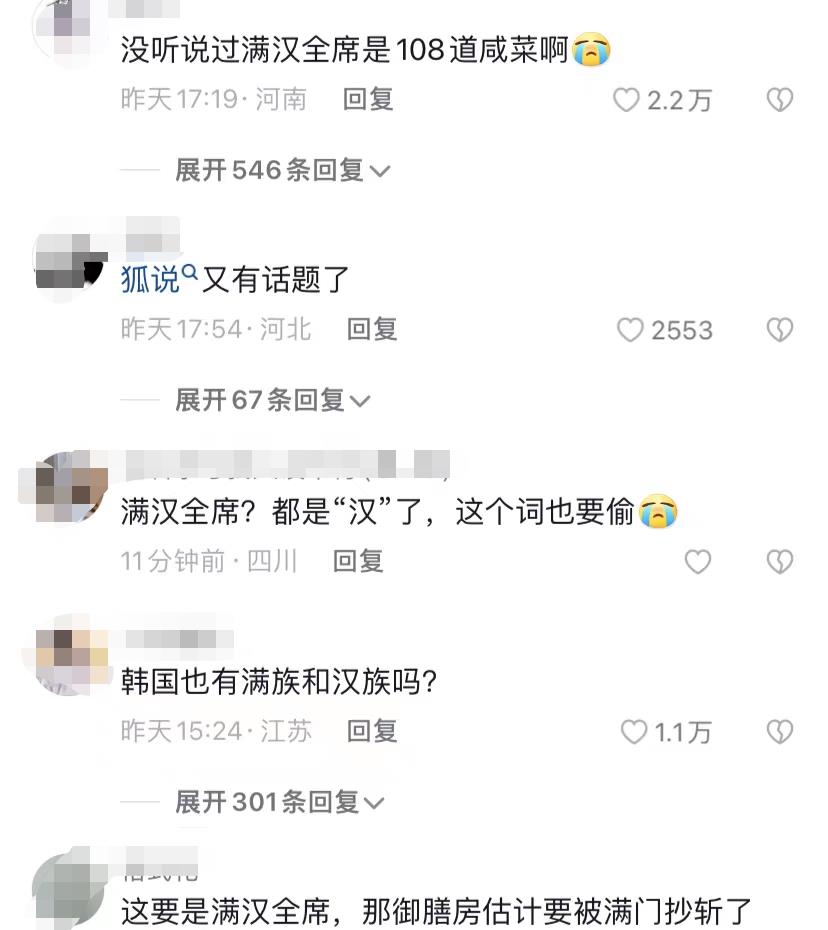828x930 pixels.
Task: Reply to the 又有话题了 comment
Action: click(372, 329)
